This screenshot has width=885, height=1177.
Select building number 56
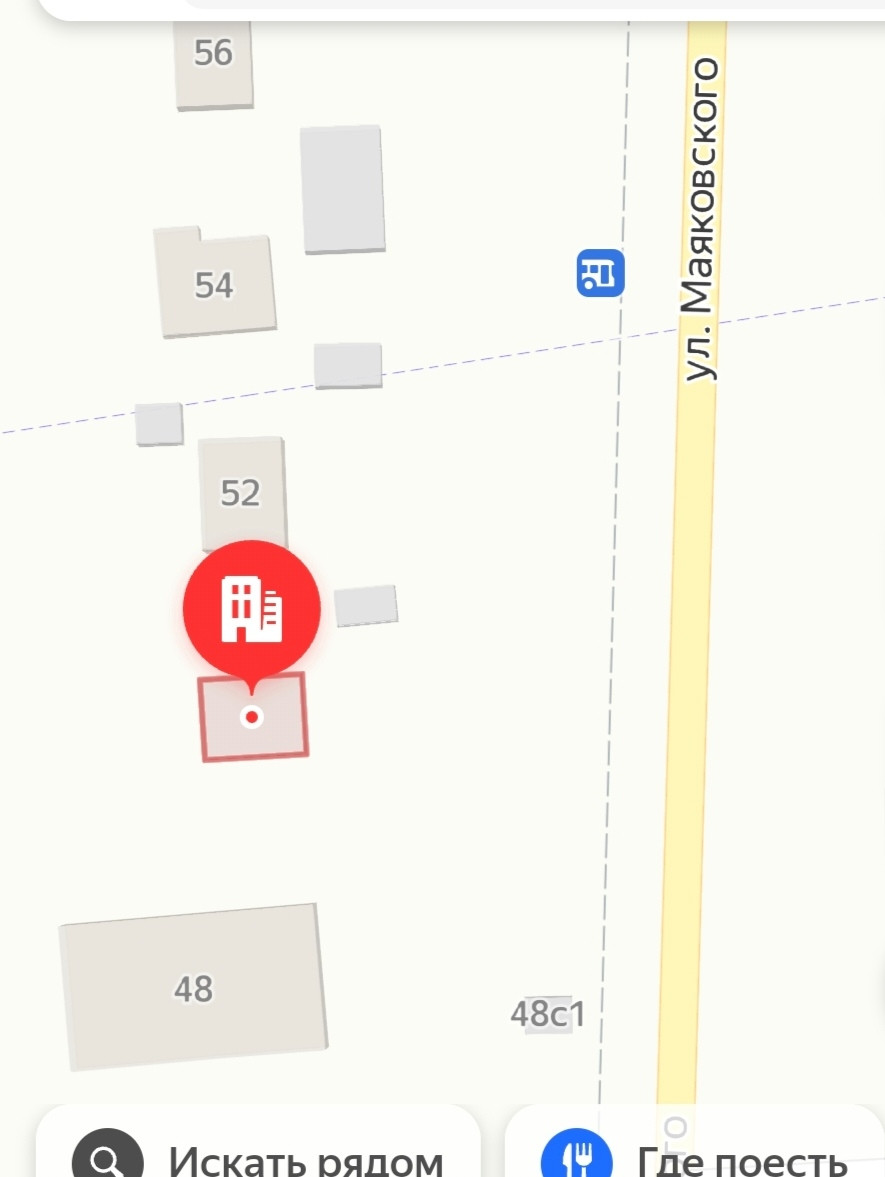point(213,55)
